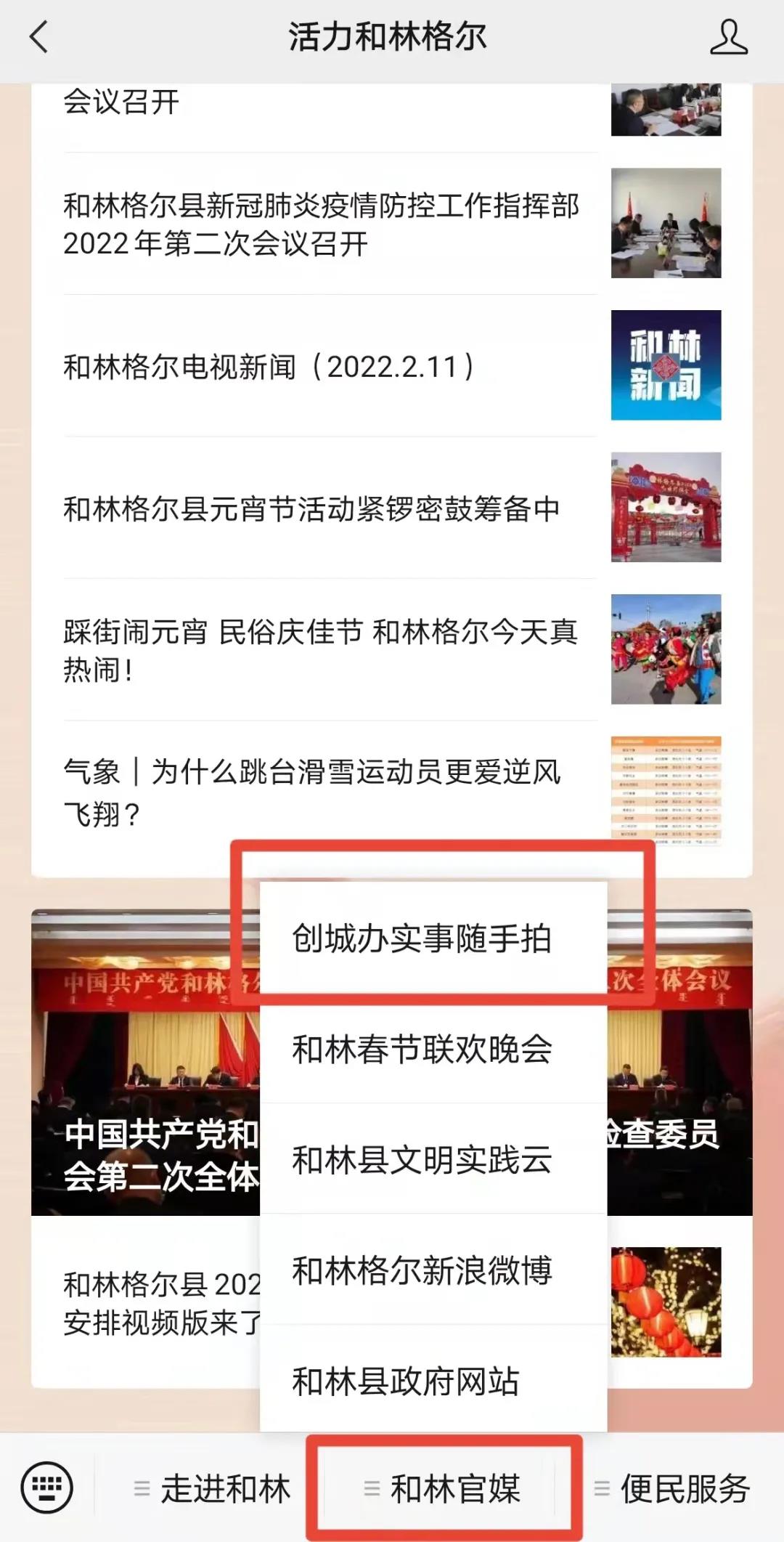This screenshot has height=1542, width=784.
Task: Switch to keyboard input mode
Action: [47, 1488]
